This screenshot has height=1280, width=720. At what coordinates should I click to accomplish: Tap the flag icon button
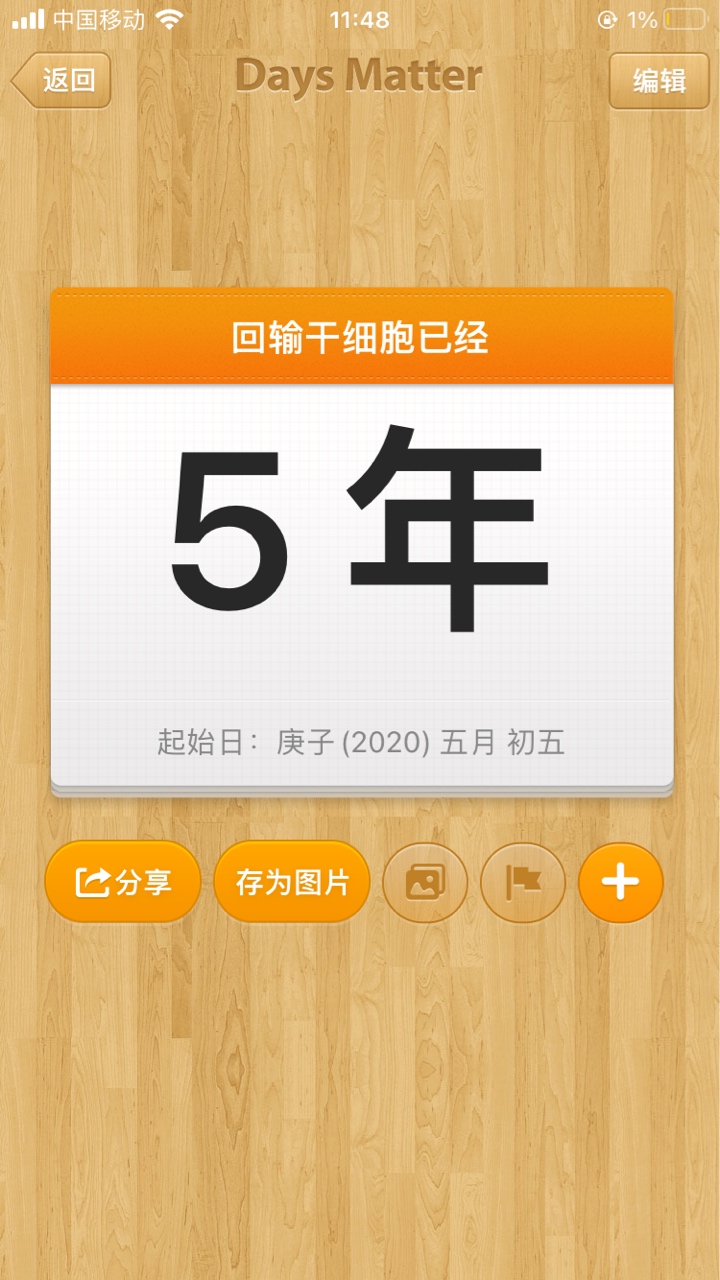point(523,882)
